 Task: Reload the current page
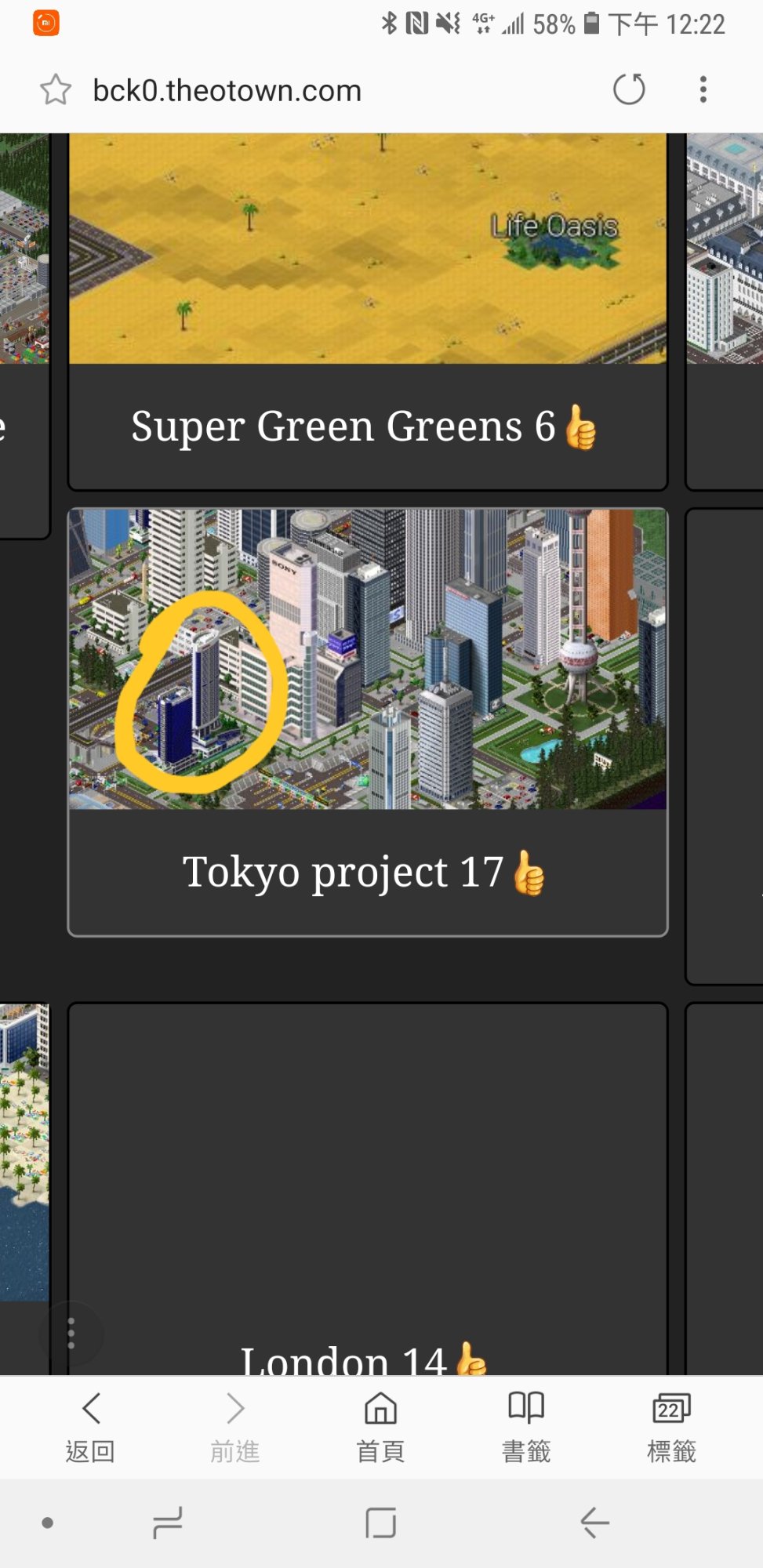tap(629, 89)
